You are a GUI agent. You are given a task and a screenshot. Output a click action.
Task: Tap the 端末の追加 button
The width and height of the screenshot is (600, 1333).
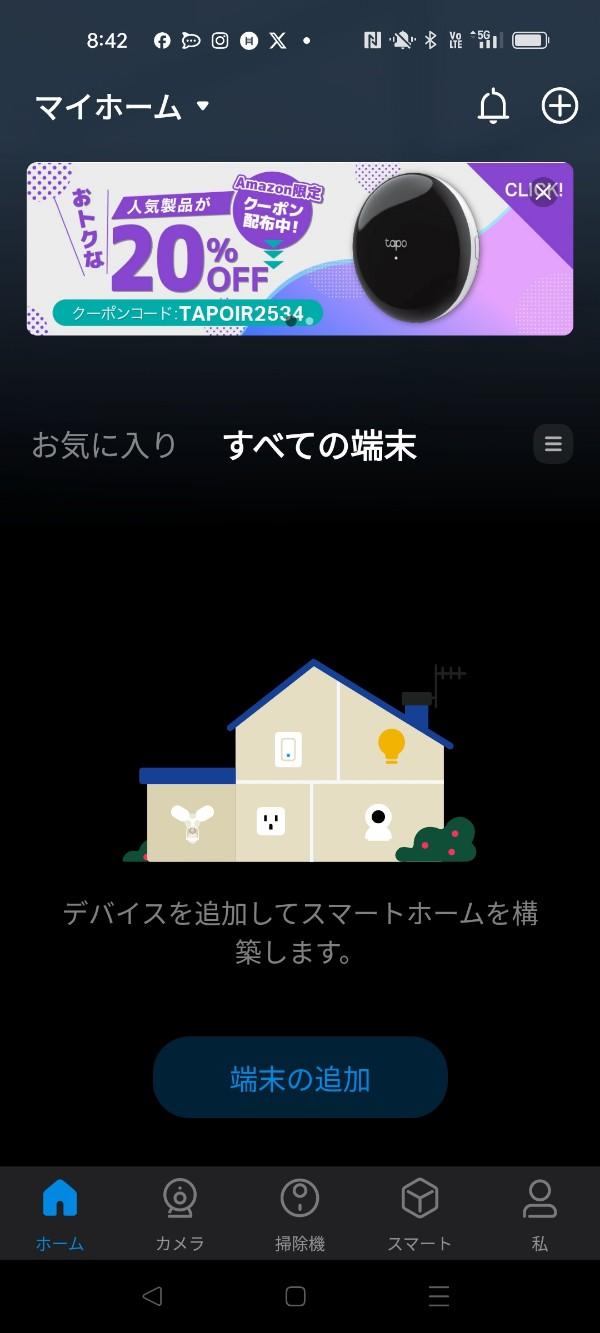(x=300, y=1078)
